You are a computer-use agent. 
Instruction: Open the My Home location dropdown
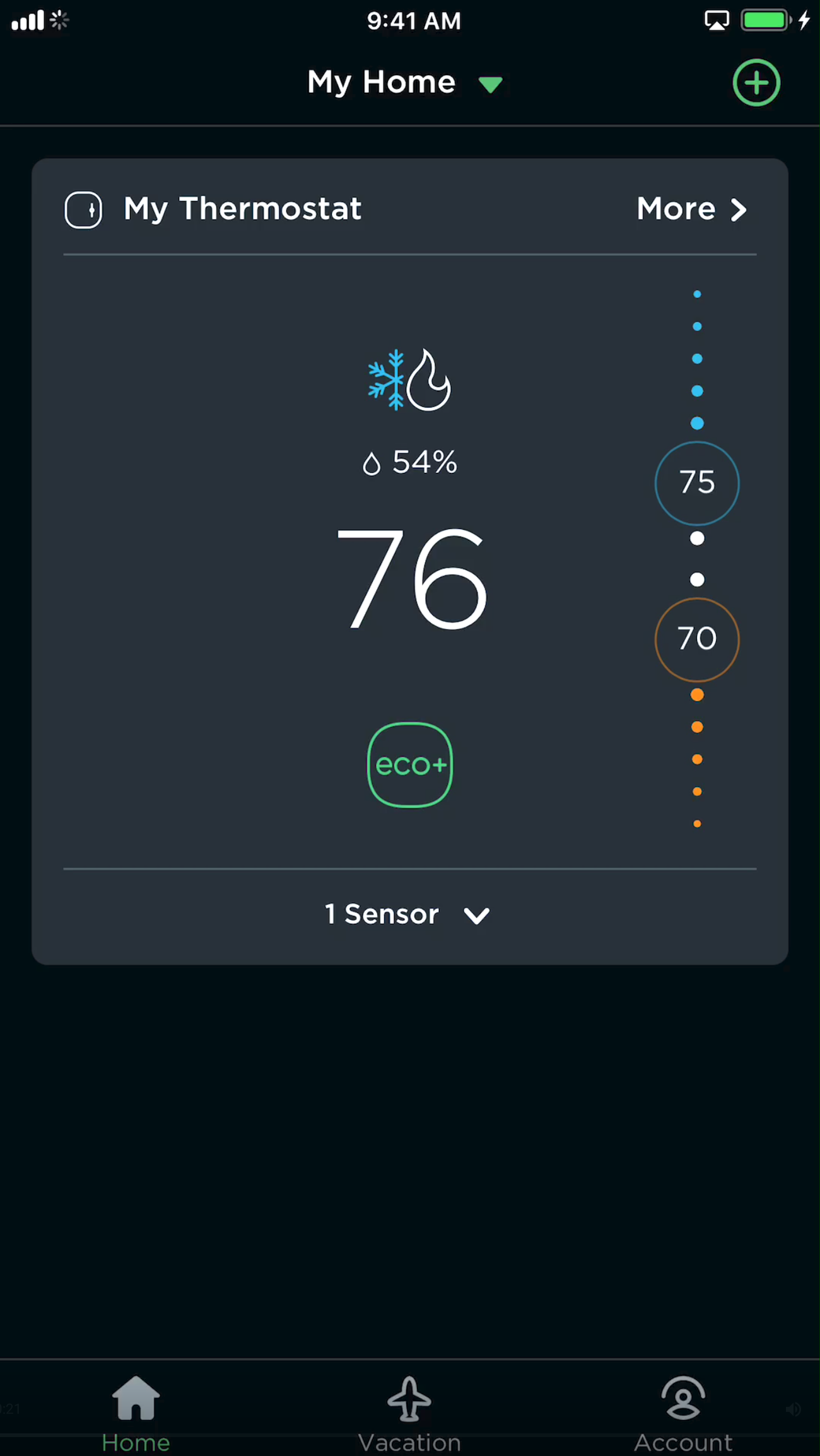(404, 83)
